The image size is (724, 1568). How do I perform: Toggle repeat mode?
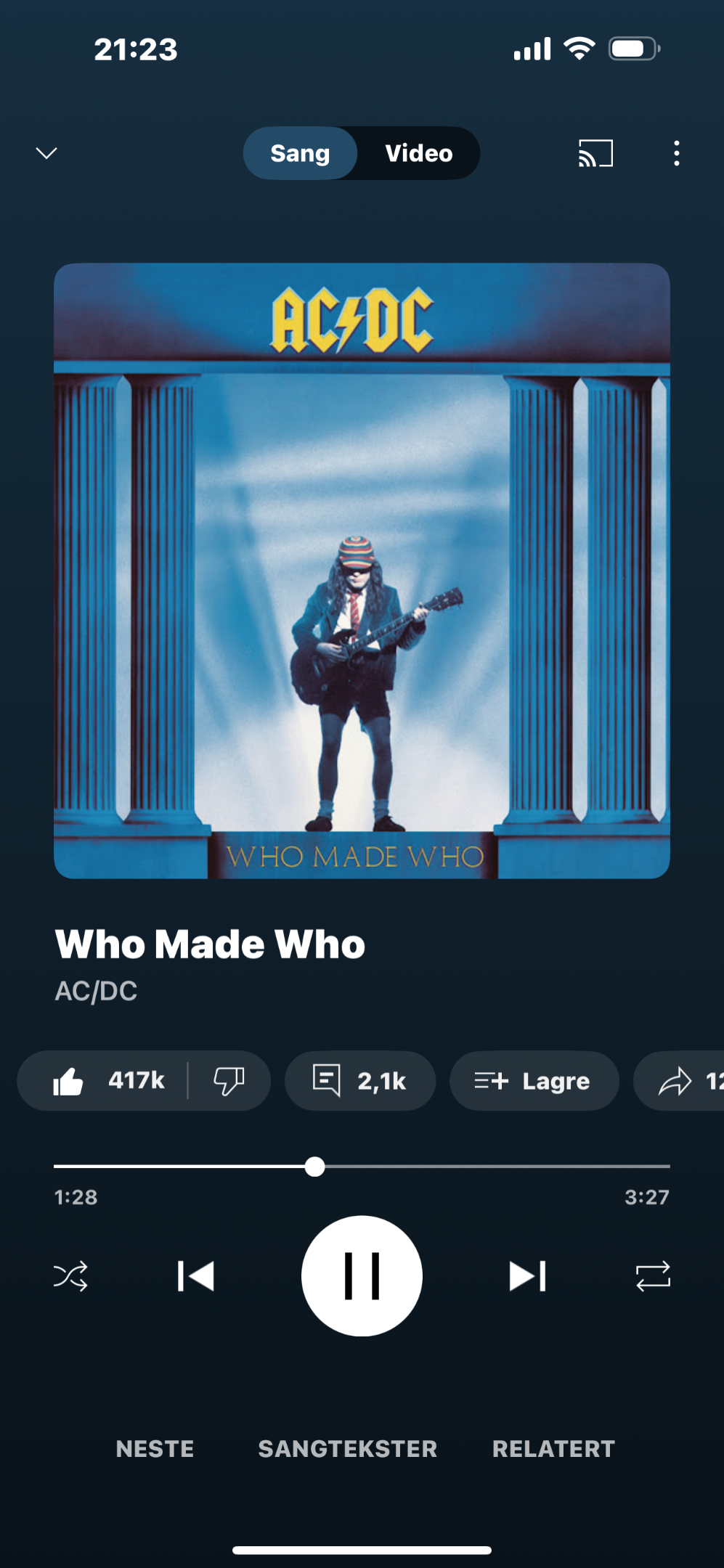[x=653, y=1276]
